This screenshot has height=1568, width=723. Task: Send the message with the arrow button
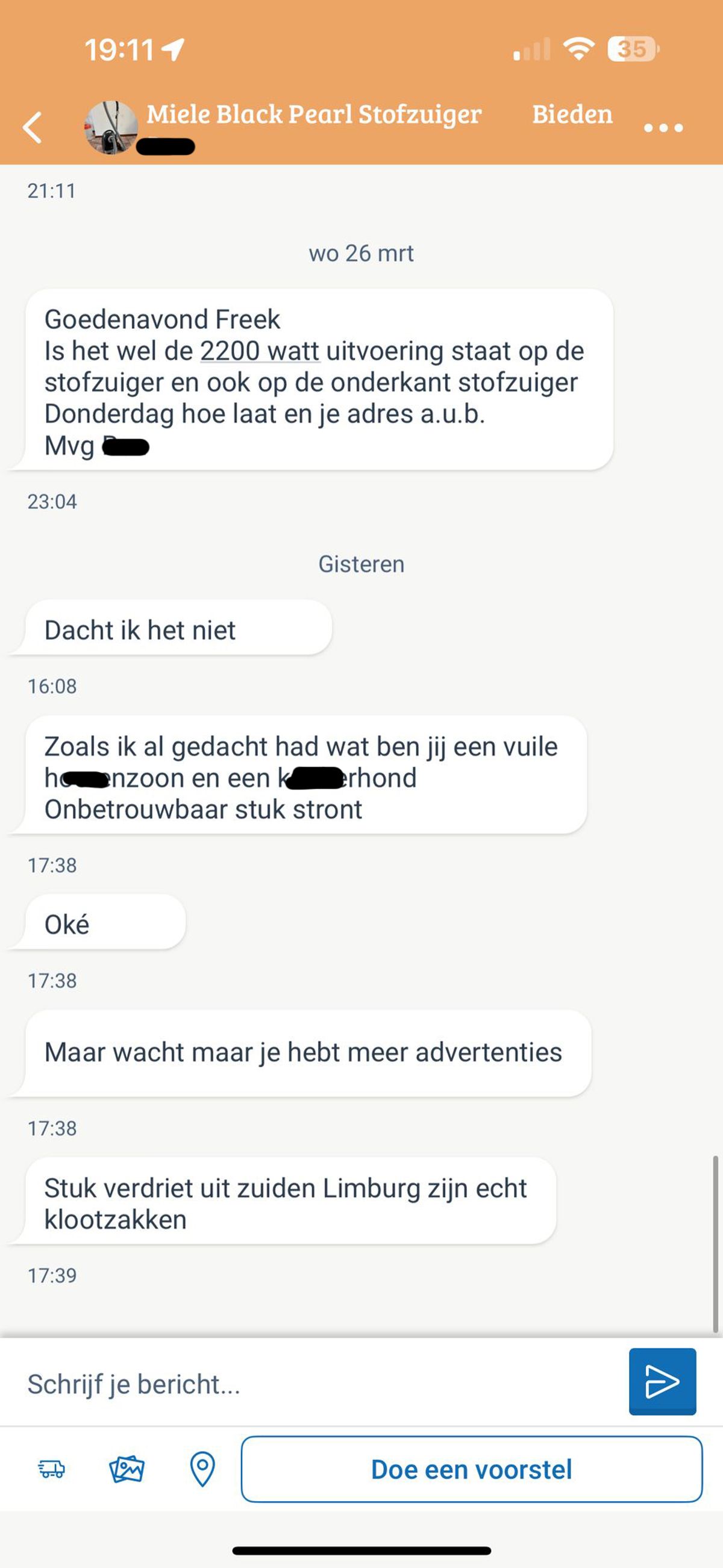662,1381
